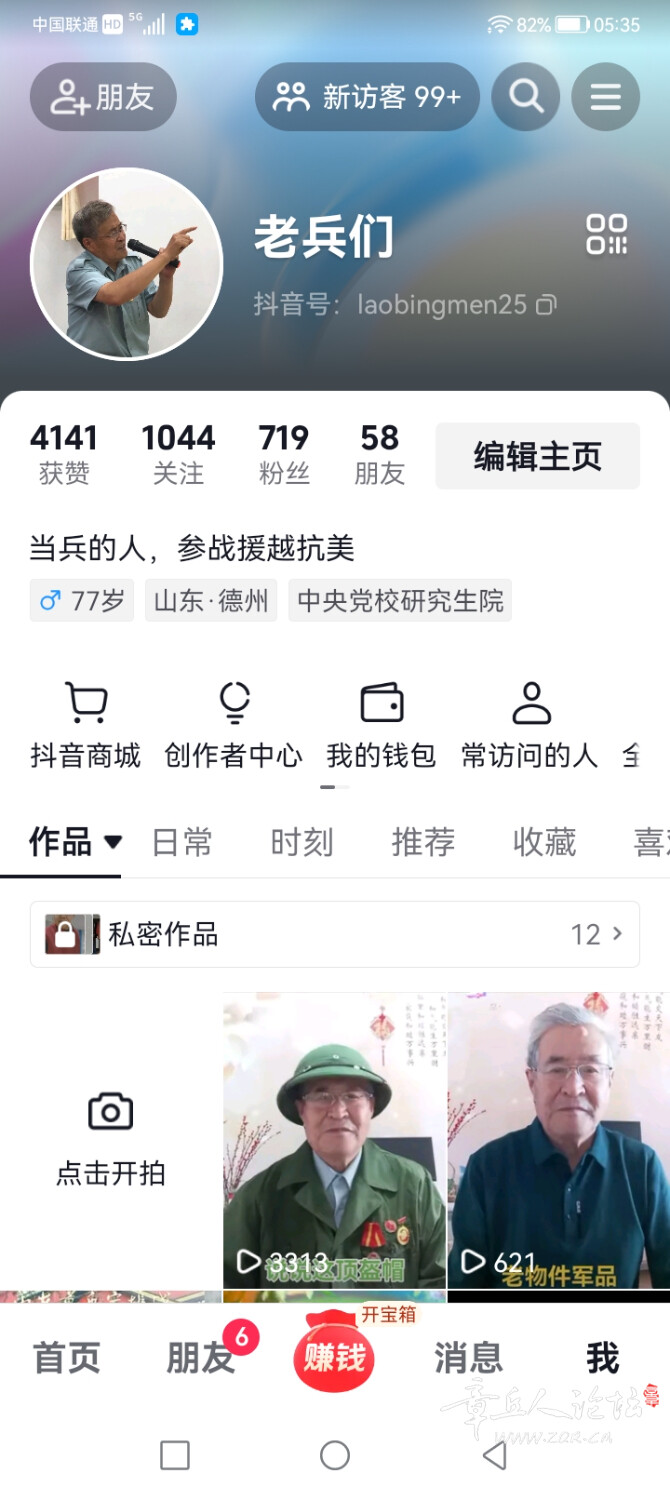
Task: Switch to the 日常 tab
Action: click(182, 842)
